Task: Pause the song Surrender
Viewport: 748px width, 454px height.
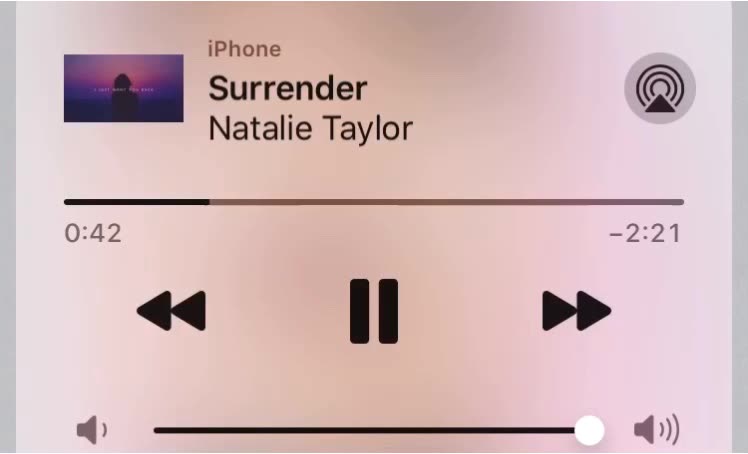Action: tap(374, 311)
